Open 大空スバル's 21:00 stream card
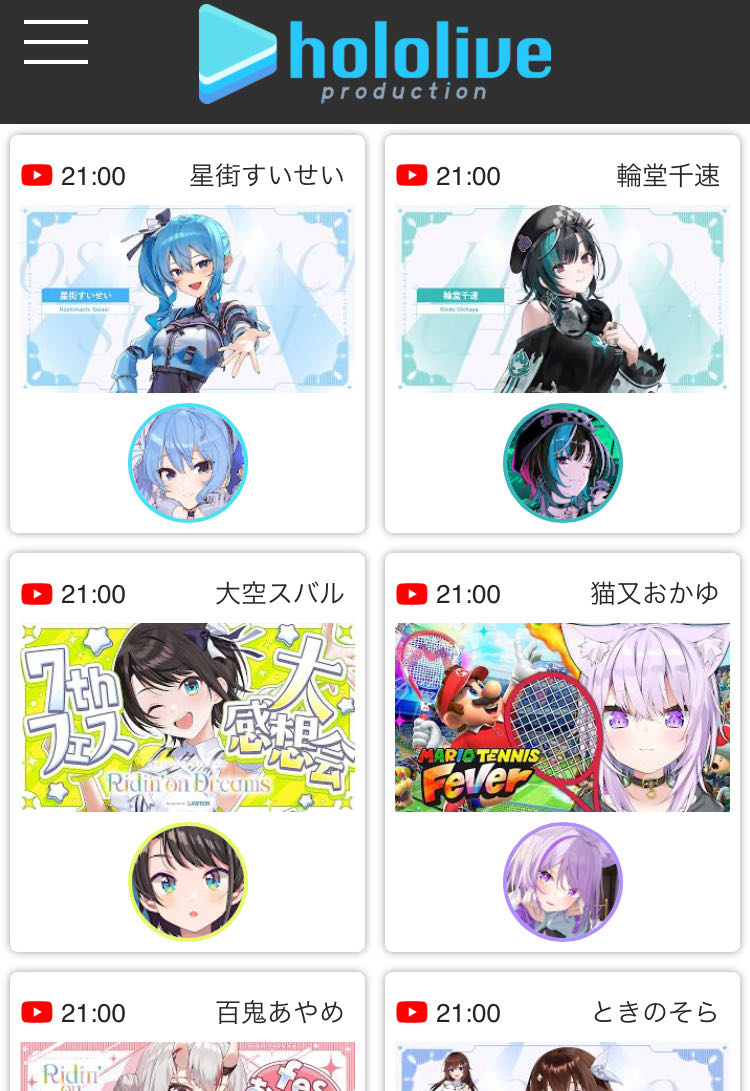The height and width of the screenshot is (1091, 750). tap(187, 717)
